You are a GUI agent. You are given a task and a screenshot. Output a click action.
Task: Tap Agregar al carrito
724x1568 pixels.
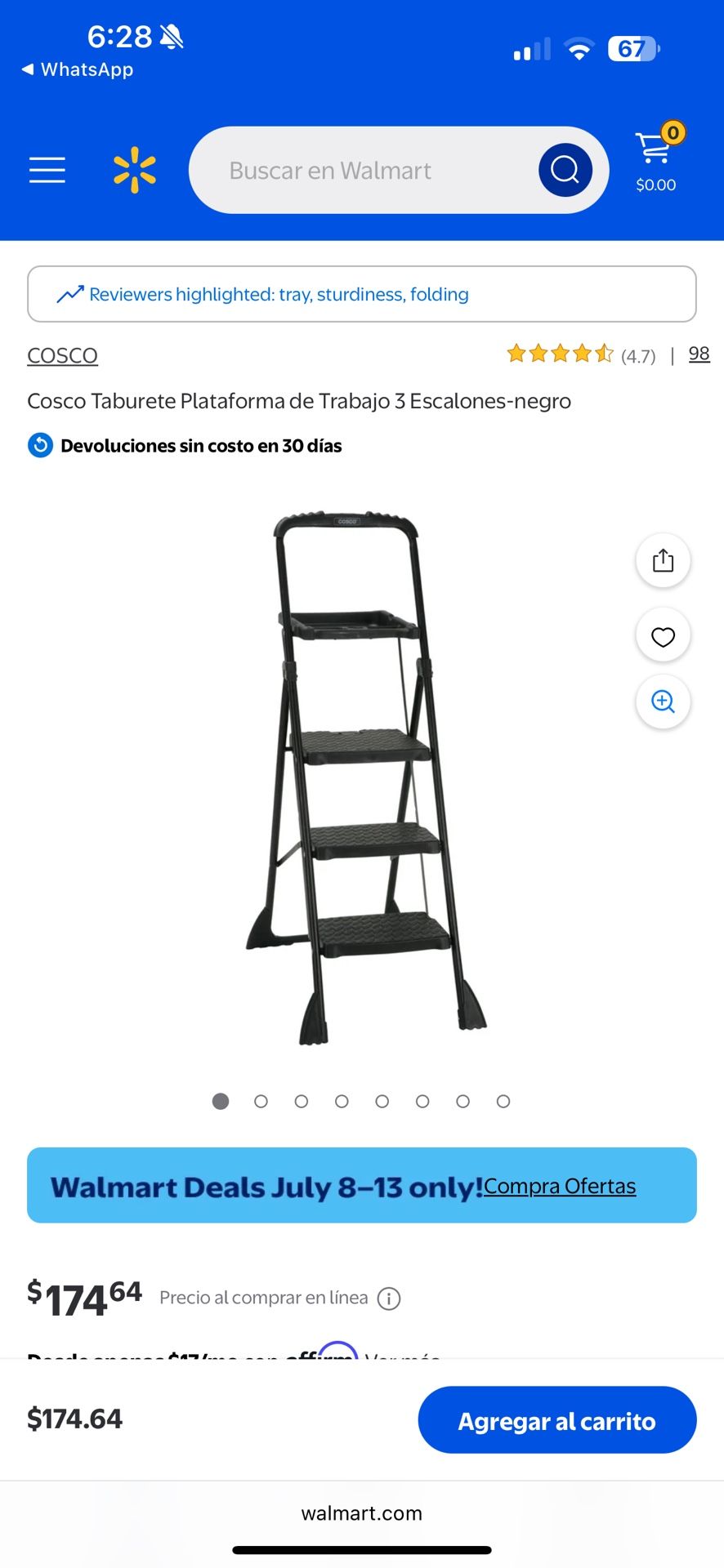556,1420
